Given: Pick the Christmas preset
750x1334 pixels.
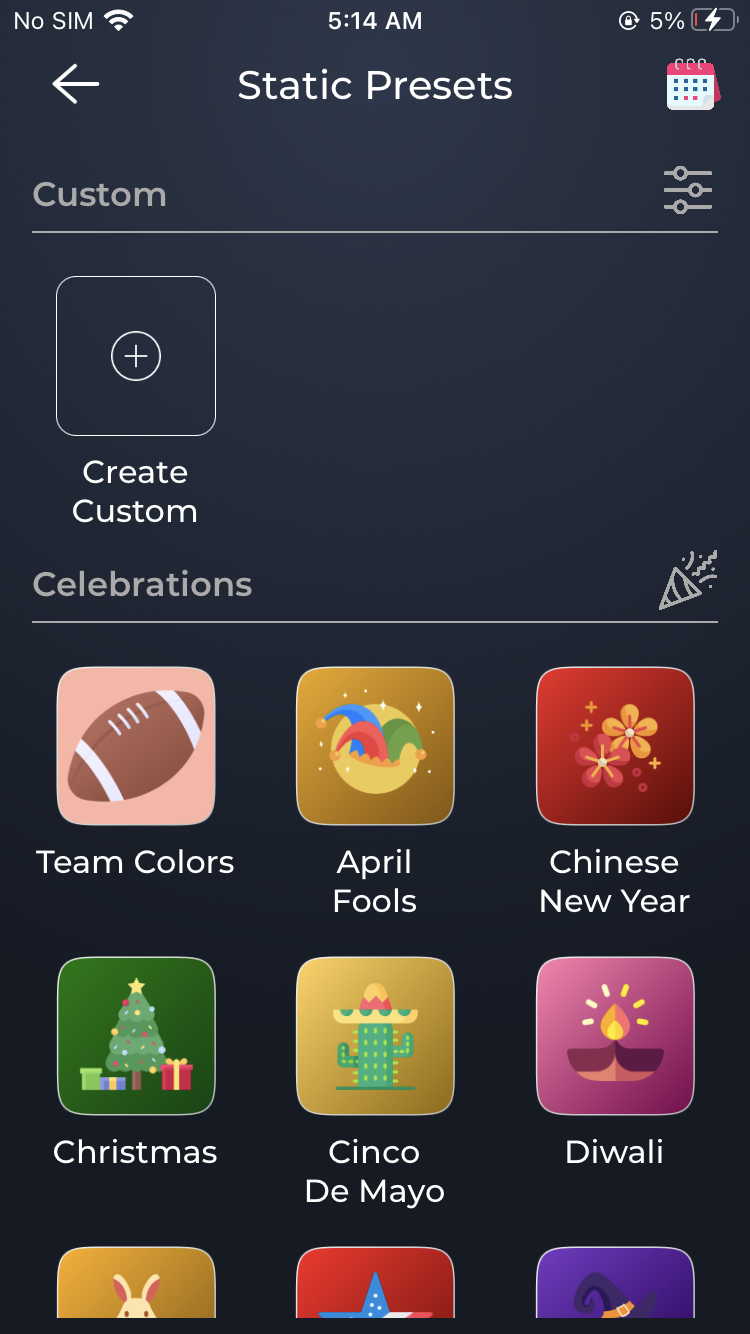Looking at the screenshot, I should click(x=136, y=1036).
